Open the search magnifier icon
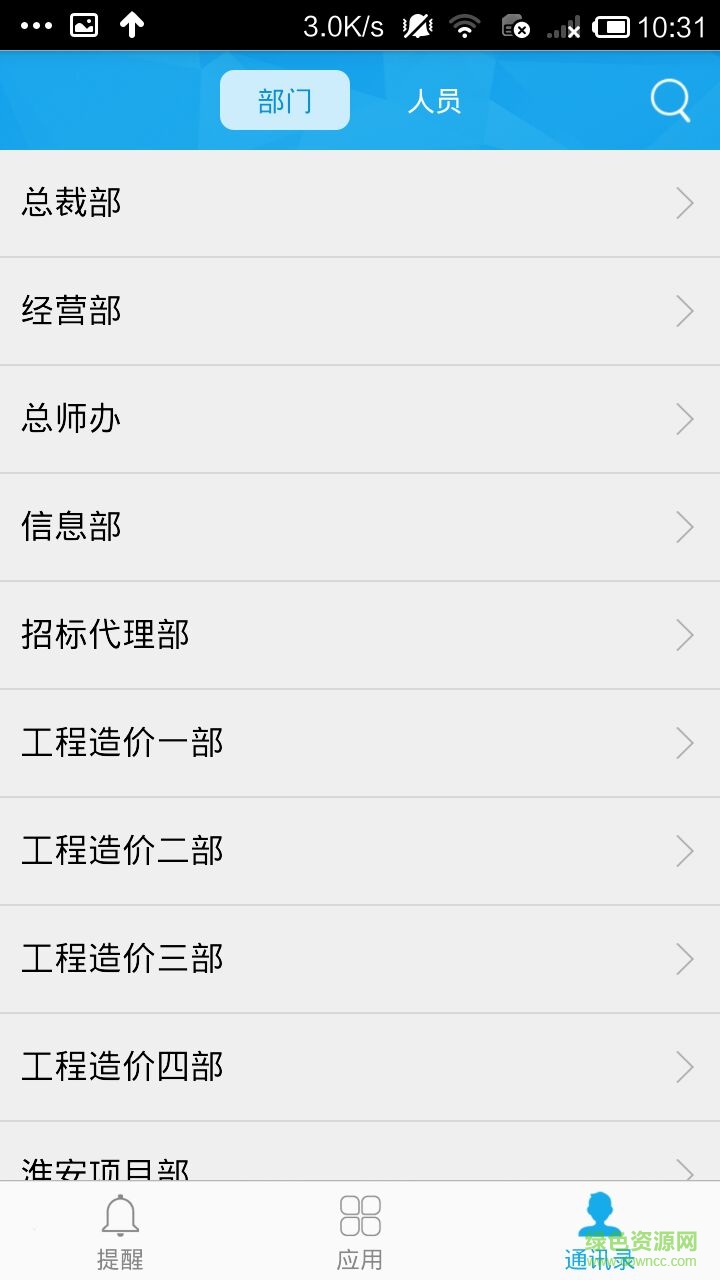This screenshot has height=1280, width=720. [670, 101]
